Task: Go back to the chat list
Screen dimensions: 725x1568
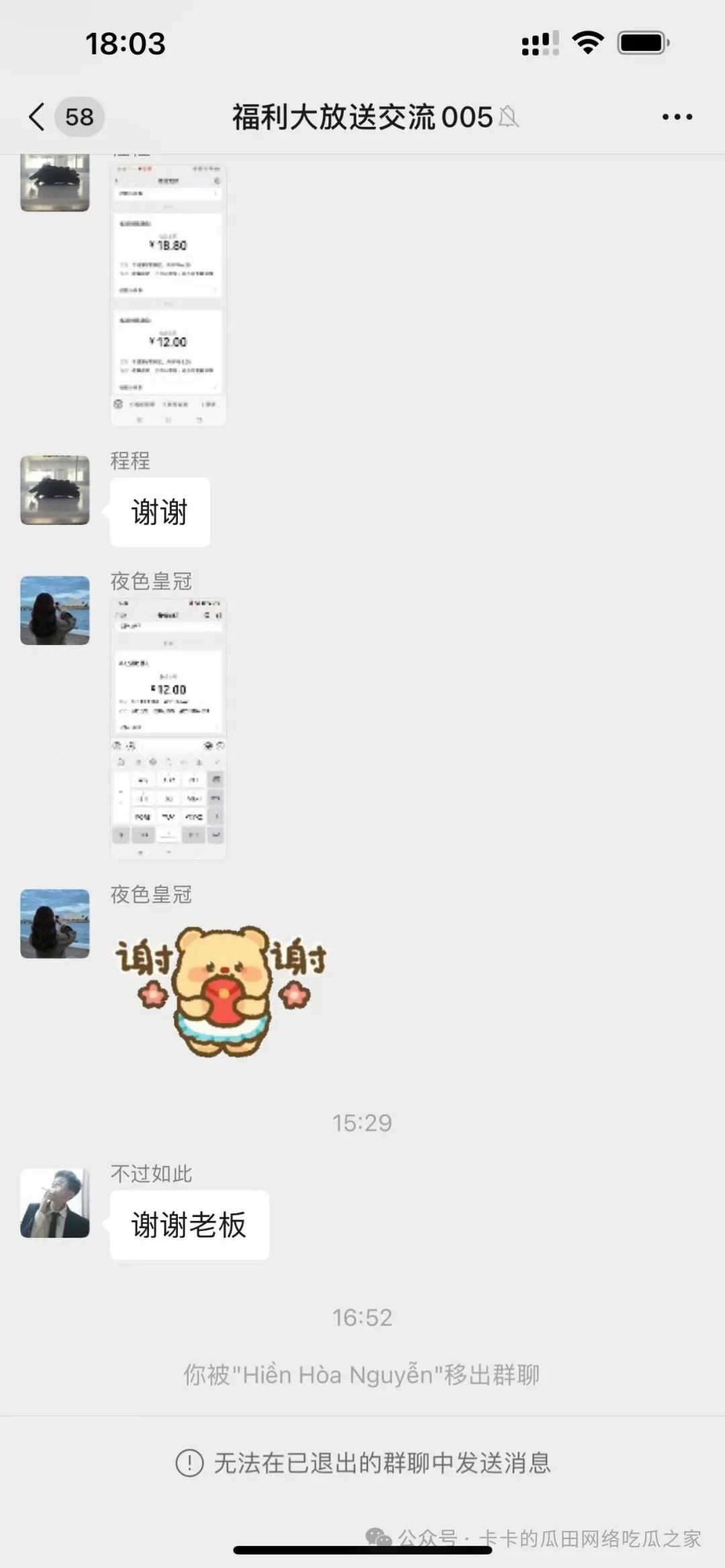Action: 38,117
